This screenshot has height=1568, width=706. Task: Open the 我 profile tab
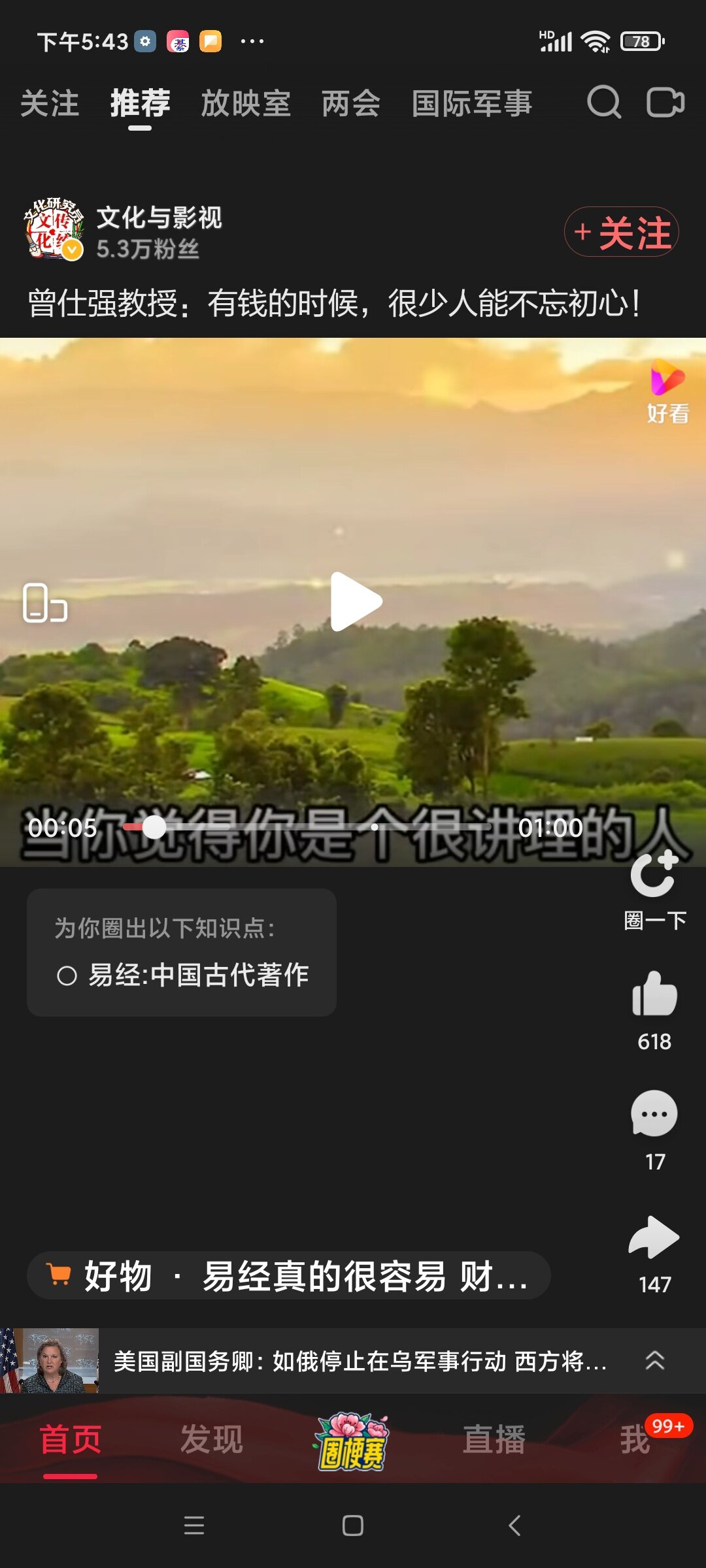point(635,1439)
